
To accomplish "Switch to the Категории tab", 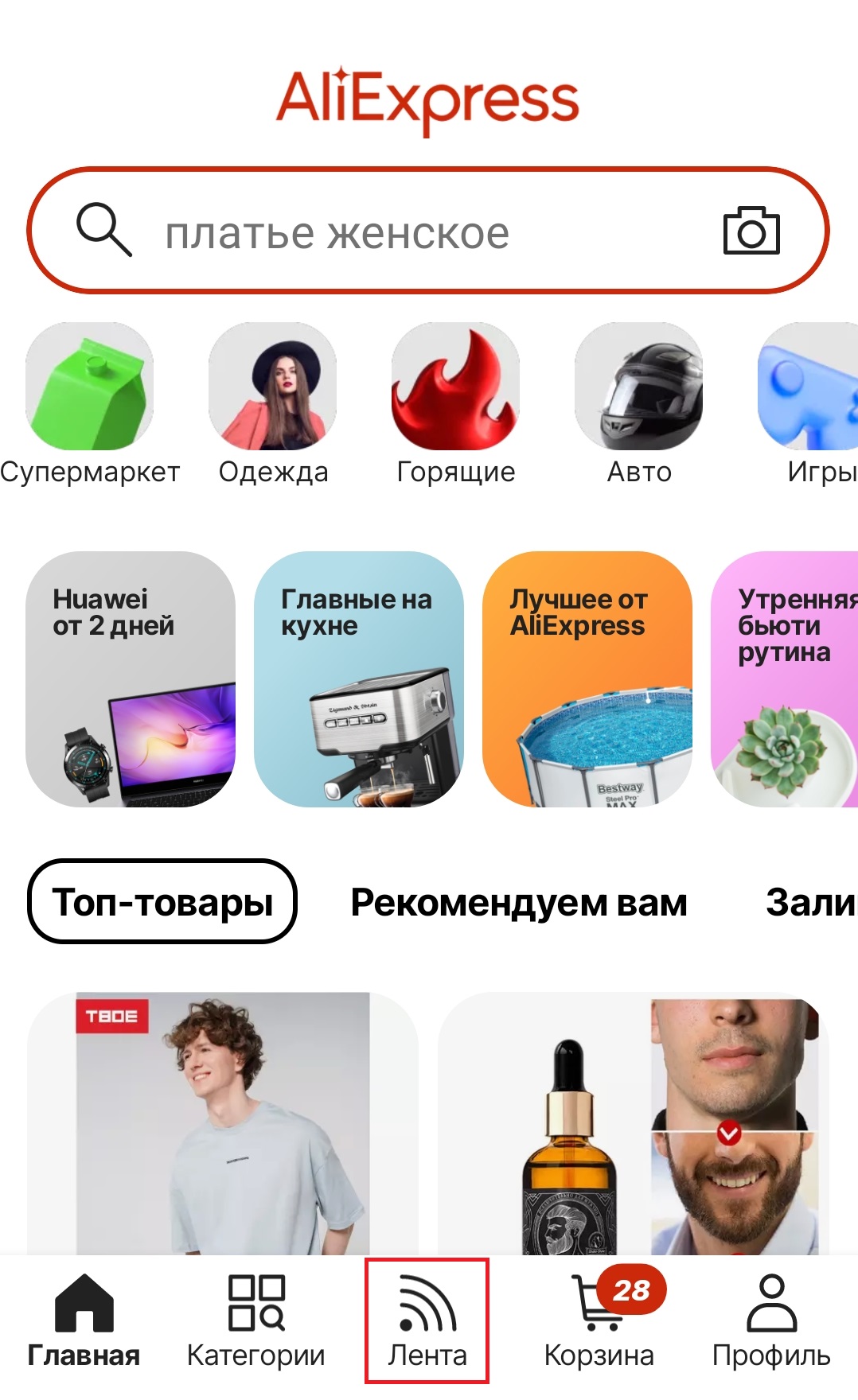I will [x=255, y=1321].
